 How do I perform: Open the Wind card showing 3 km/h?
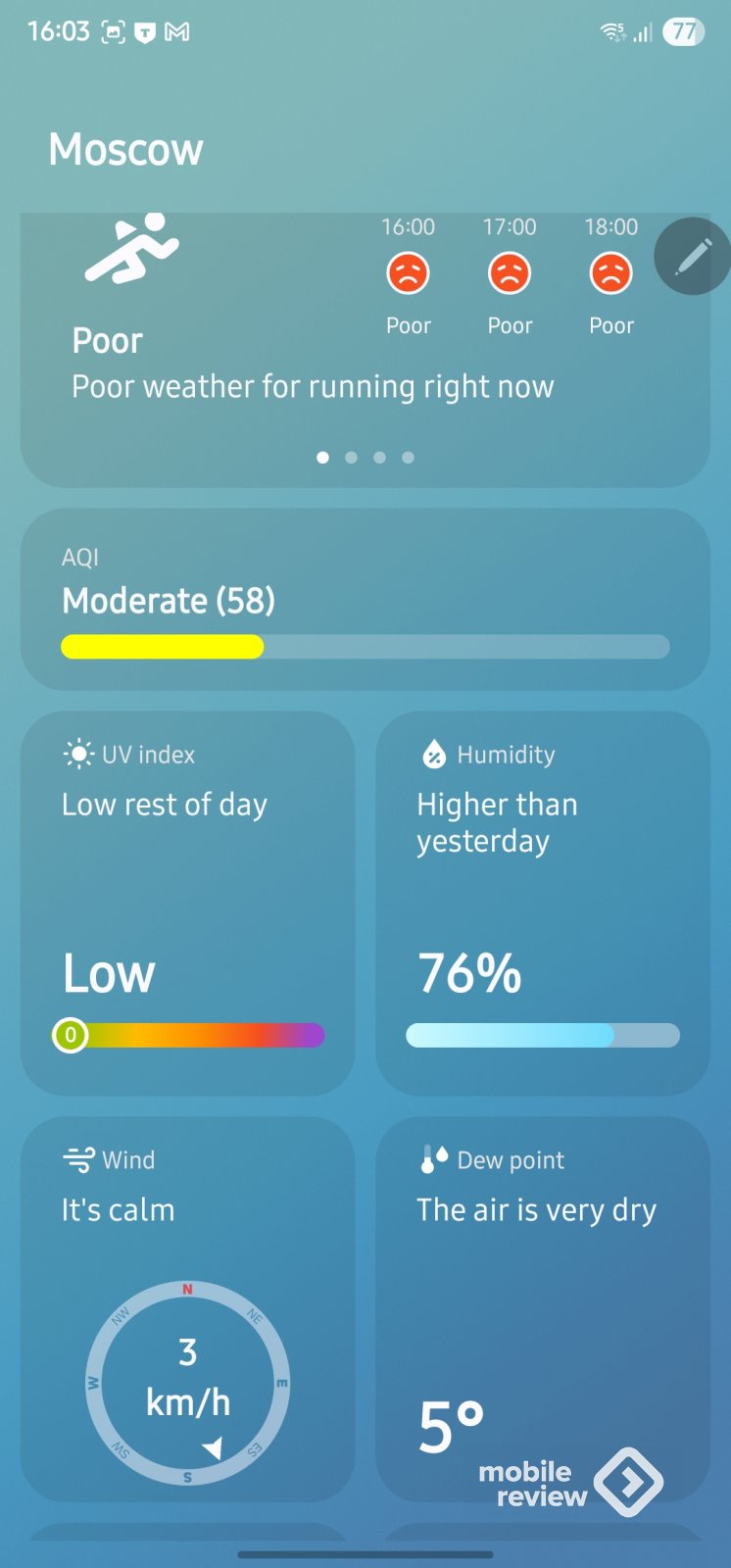point(188,1309)
